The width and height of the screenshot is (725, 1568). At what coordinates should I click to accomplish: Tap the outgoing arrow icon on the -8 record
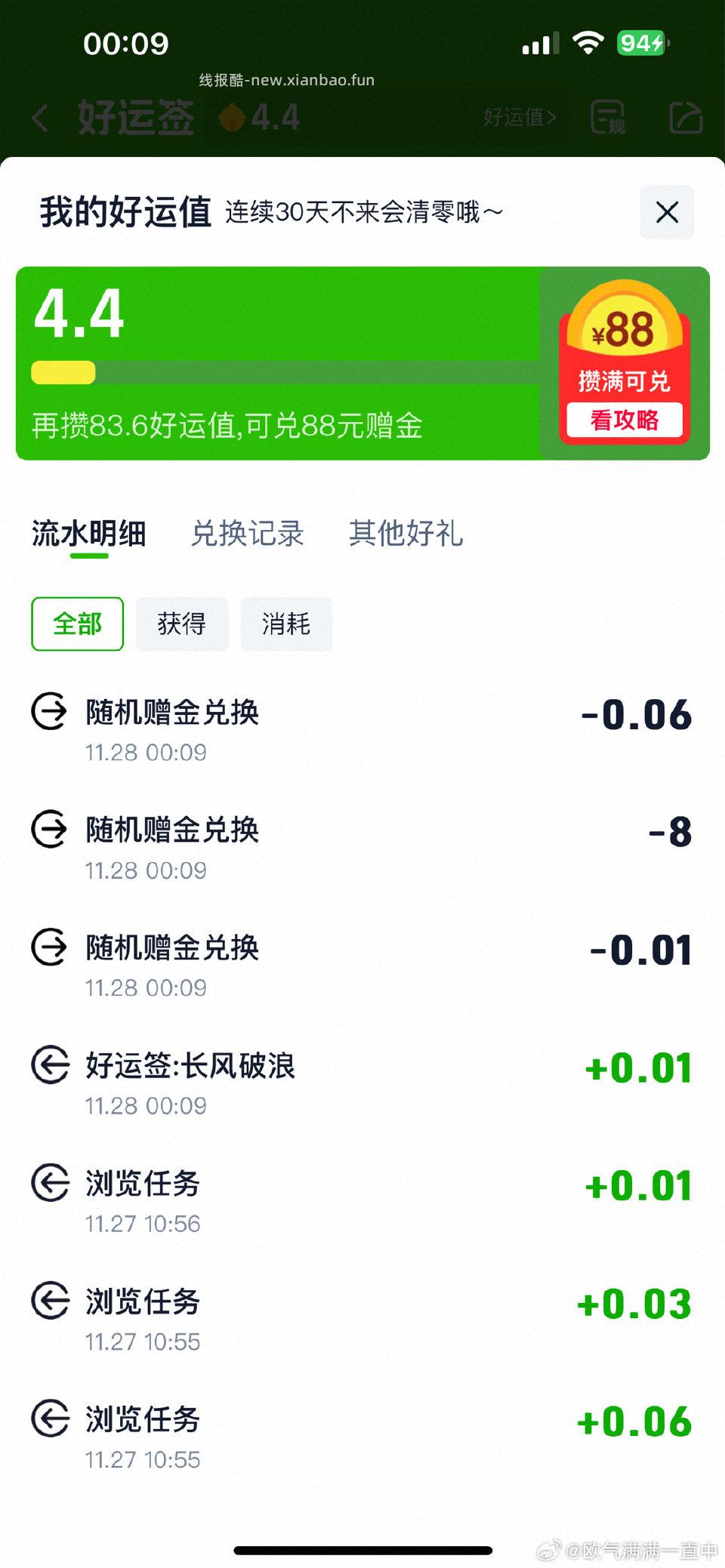[x=48, y=830]
